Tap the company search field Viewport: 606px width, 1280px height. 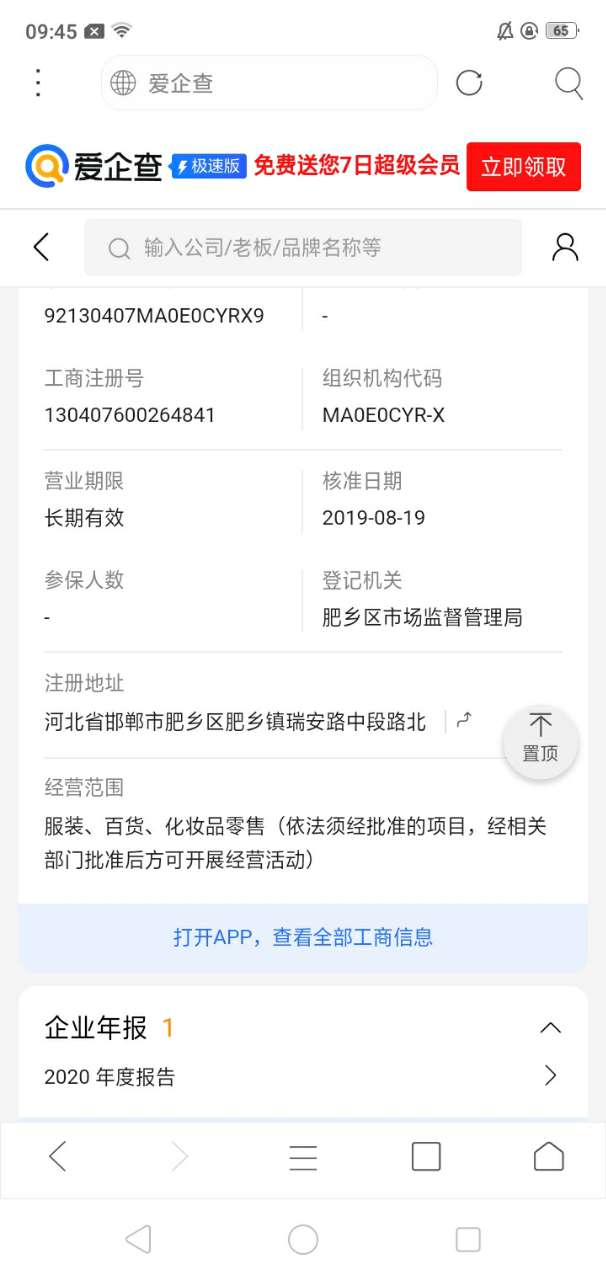pyautogui.click(x=302, y=247)
